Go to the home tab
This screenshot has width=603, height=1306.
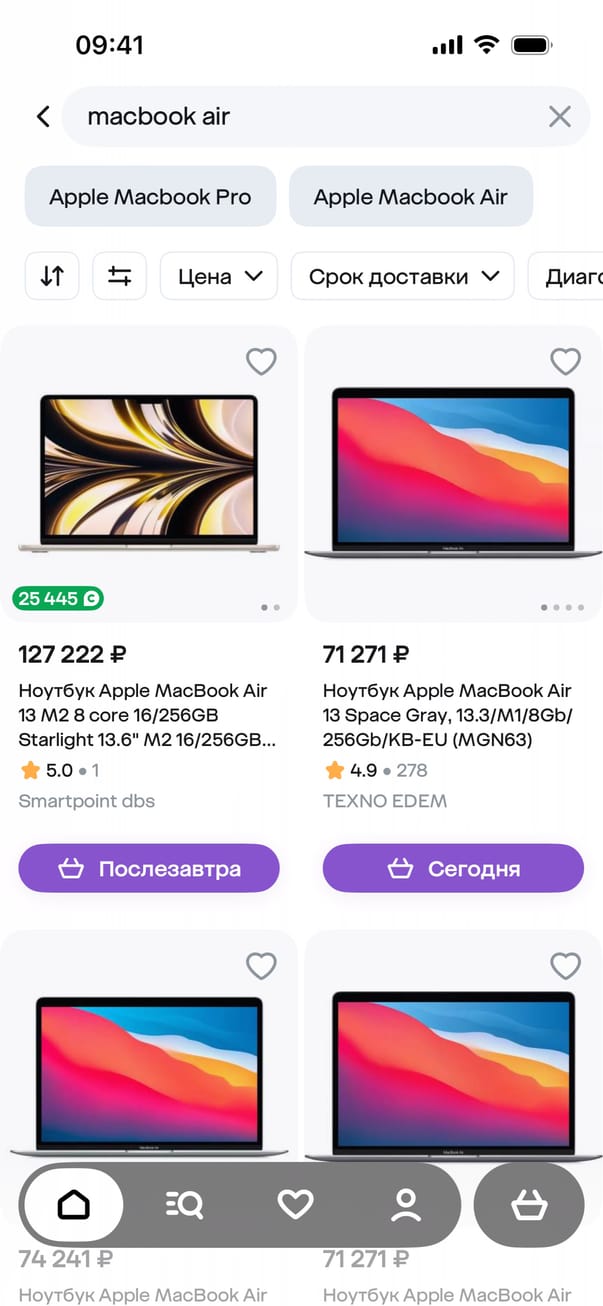(x=73, y=1205)
